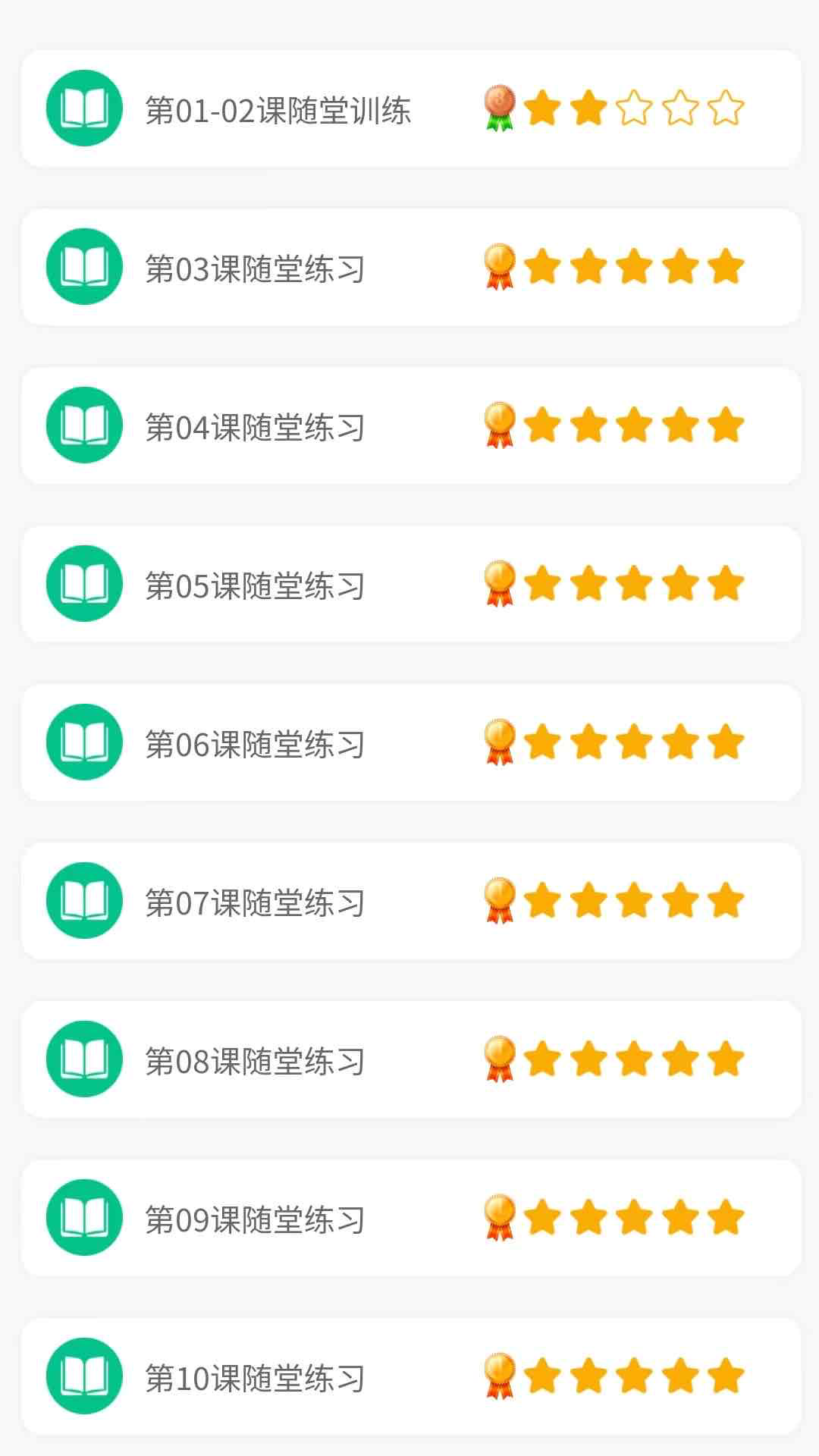This screenshot has width=819, height=1456.
Task: Click the book icon for 第01-02课随堂训练
Action: click(x=84, y=107)
